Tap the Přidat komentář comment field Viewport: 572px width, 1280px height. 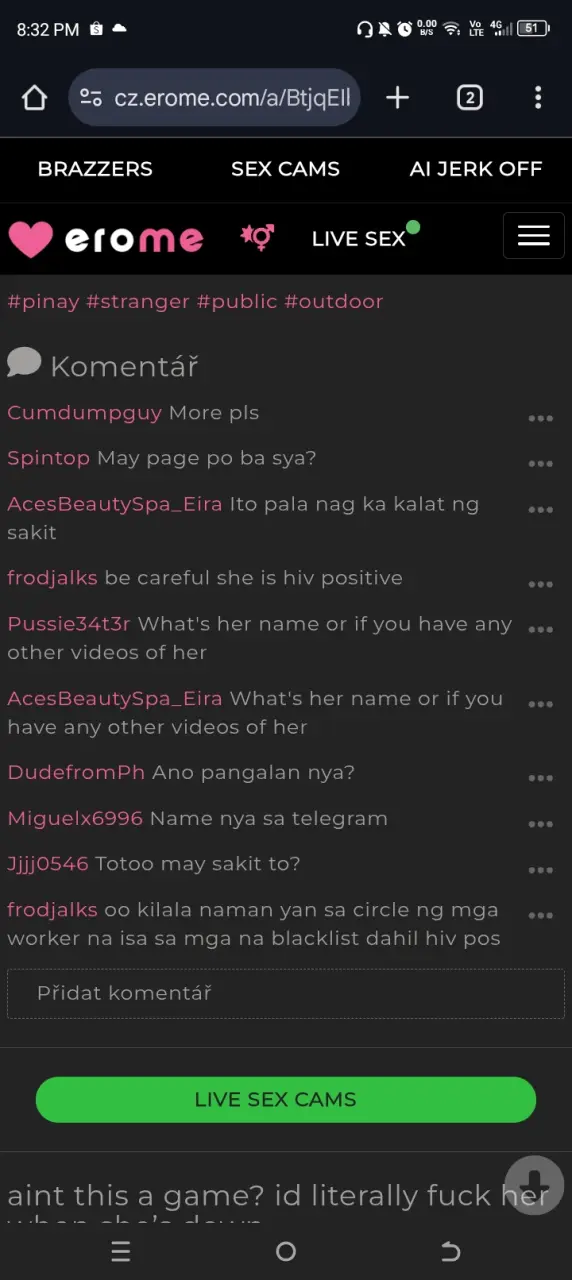(x=286, y=993)
